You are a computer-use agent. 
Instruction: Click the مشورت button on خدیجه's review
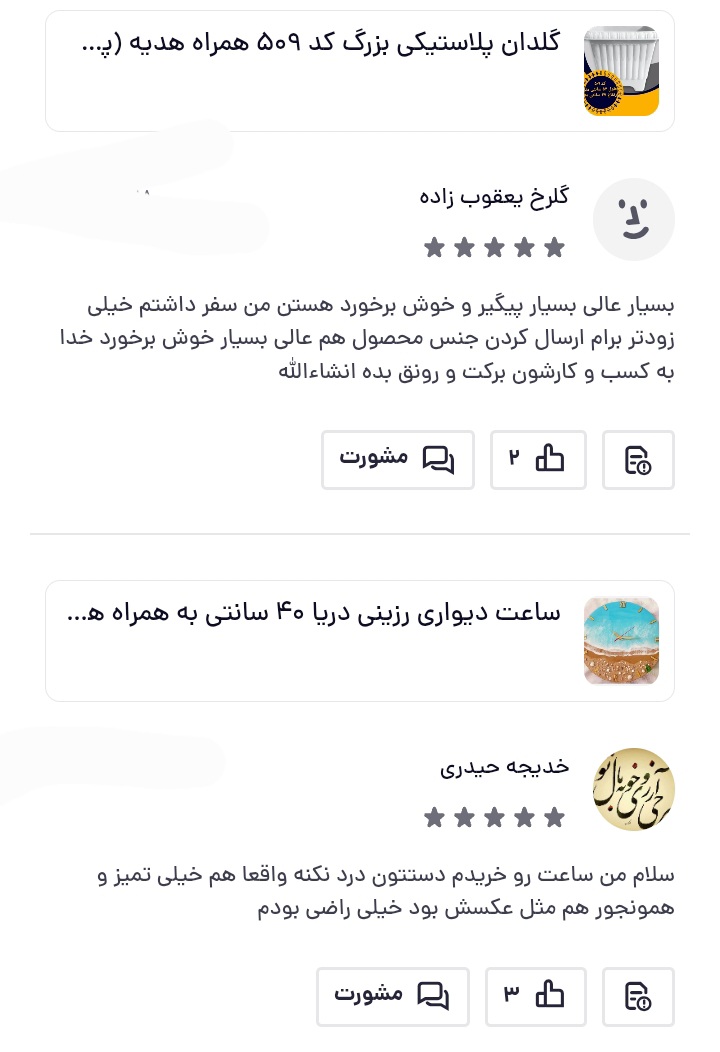(x=393, y=997)
